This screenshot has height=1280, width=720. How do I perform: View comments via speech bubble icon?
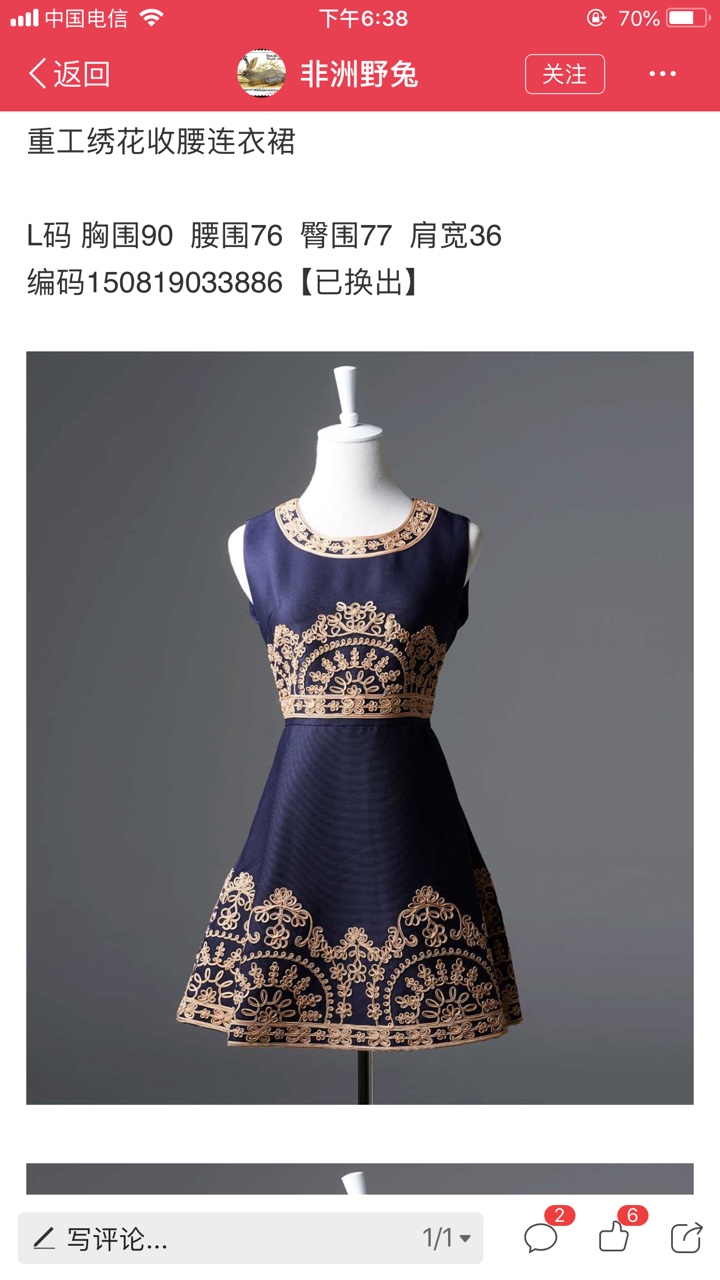point(541,1238)
